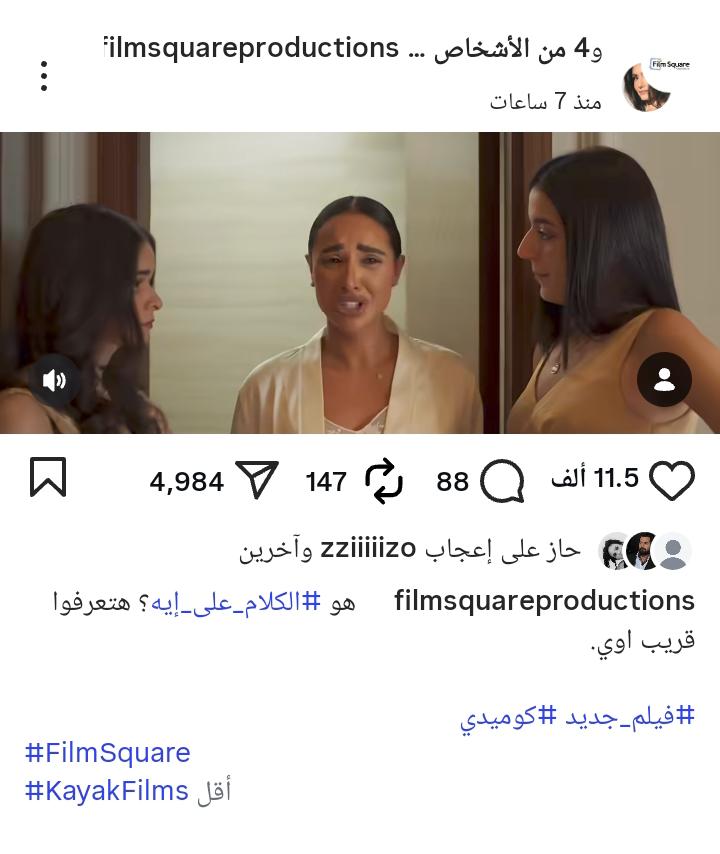Save the post with the bookmark icon

48,478
